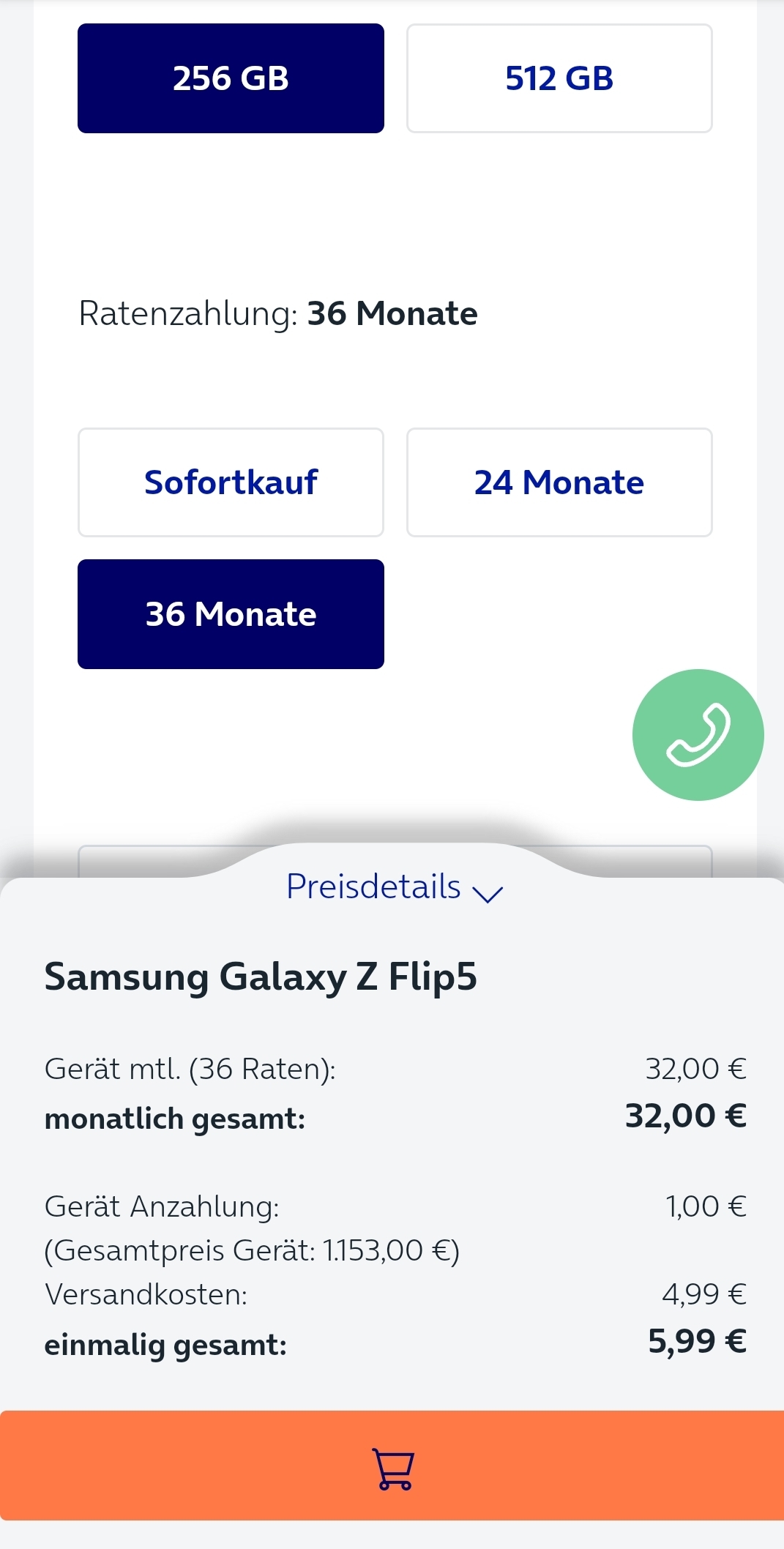Collapse the Preisdetails panel
784x1549 pixels.
pyautogui.click(x=395, y=887)
